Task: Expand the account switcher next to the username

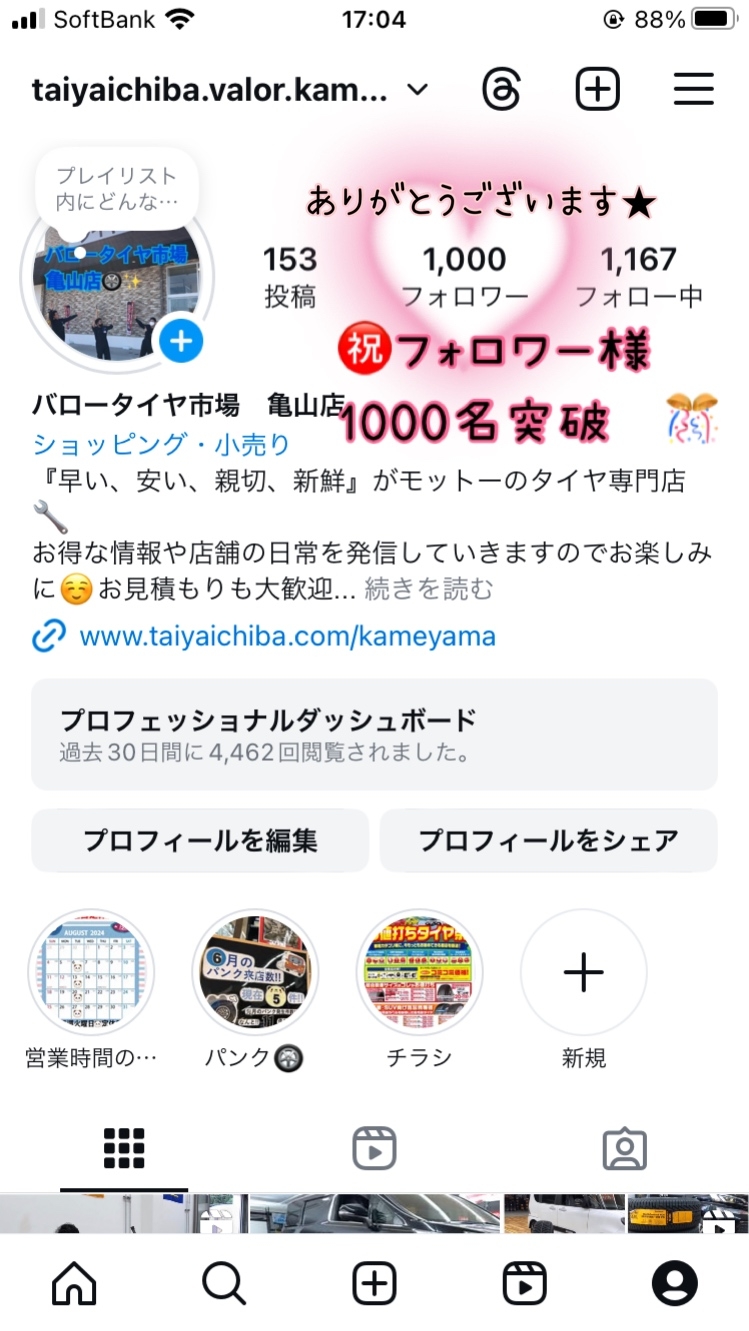Action: click(418, 90)
